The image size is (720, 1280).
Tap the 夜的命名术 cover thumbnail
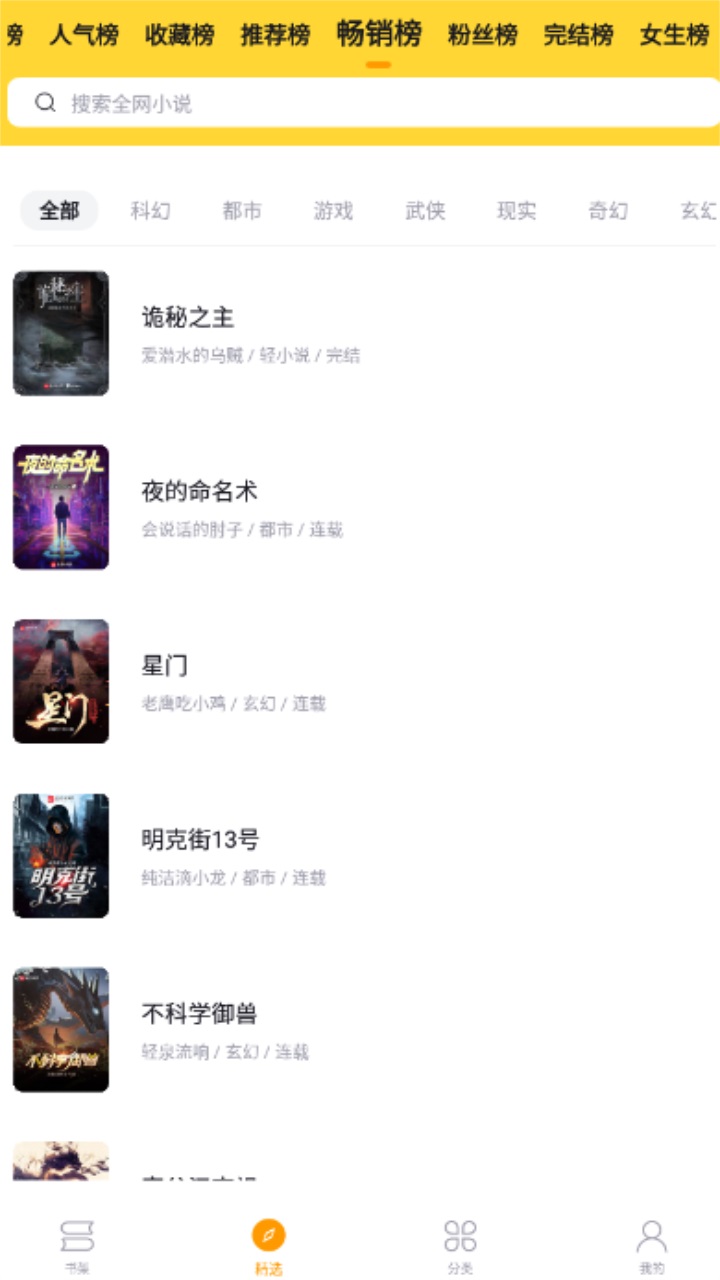point(61,507)
